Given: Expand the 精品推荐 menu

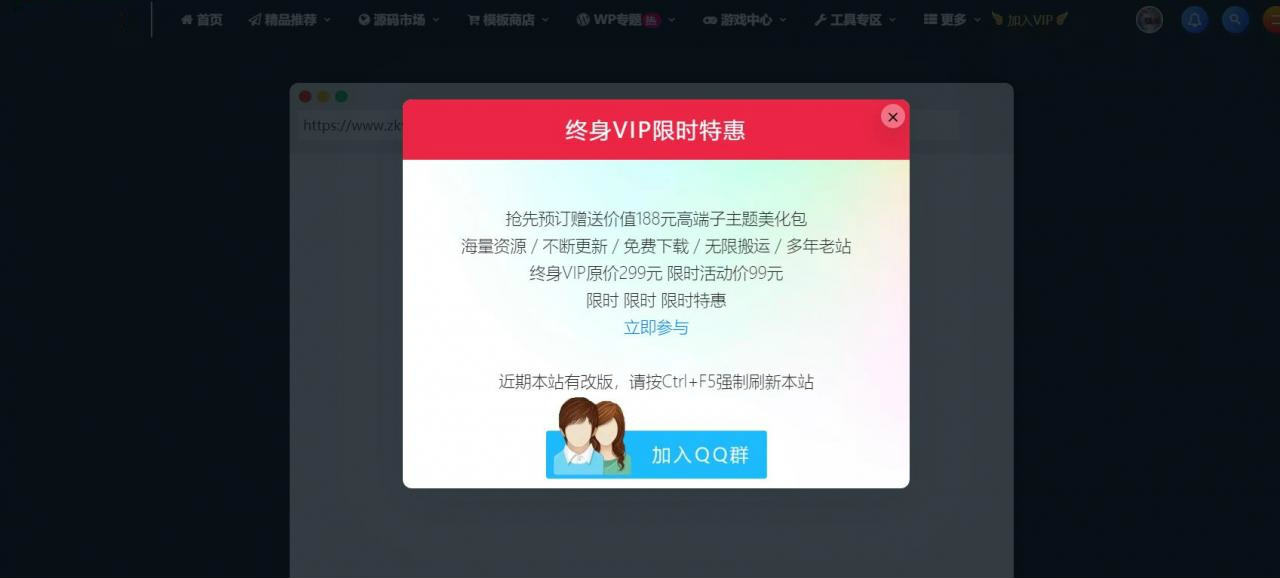Looking at the screenshot, I should (290, 19).
